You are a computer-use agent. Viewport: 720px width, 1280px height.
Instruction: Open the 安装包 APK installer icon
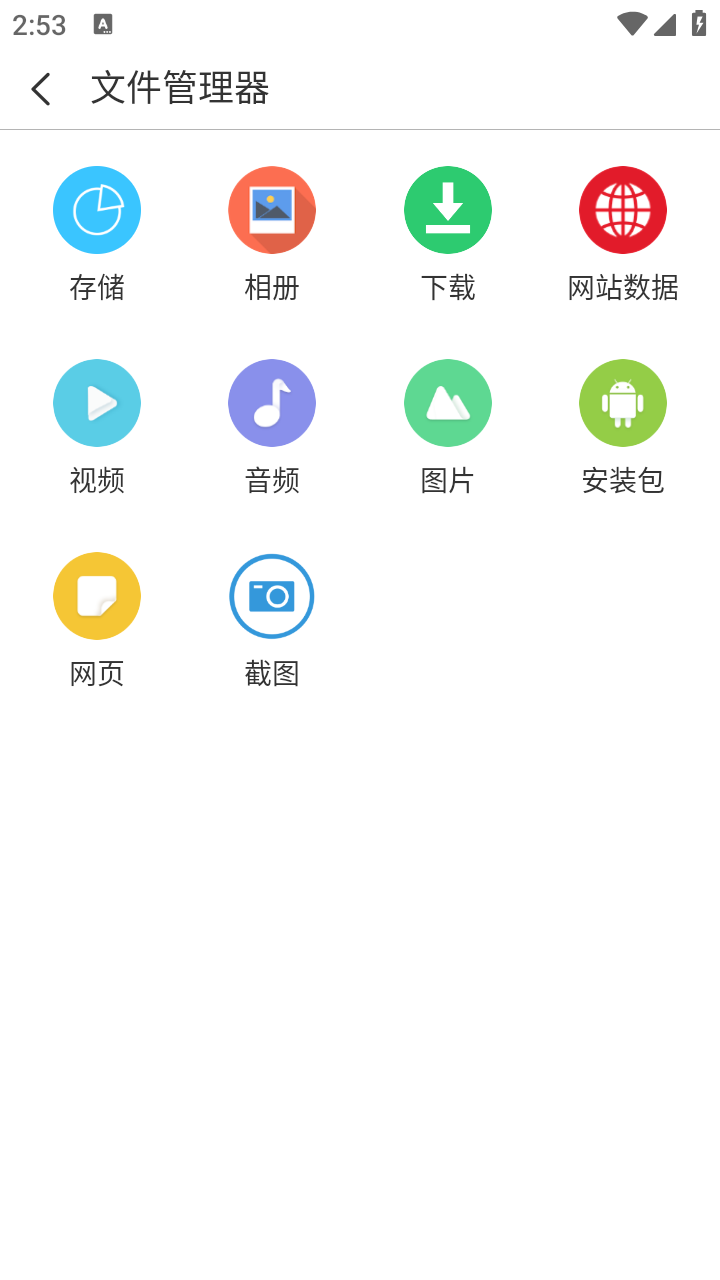tap(623, 403)
